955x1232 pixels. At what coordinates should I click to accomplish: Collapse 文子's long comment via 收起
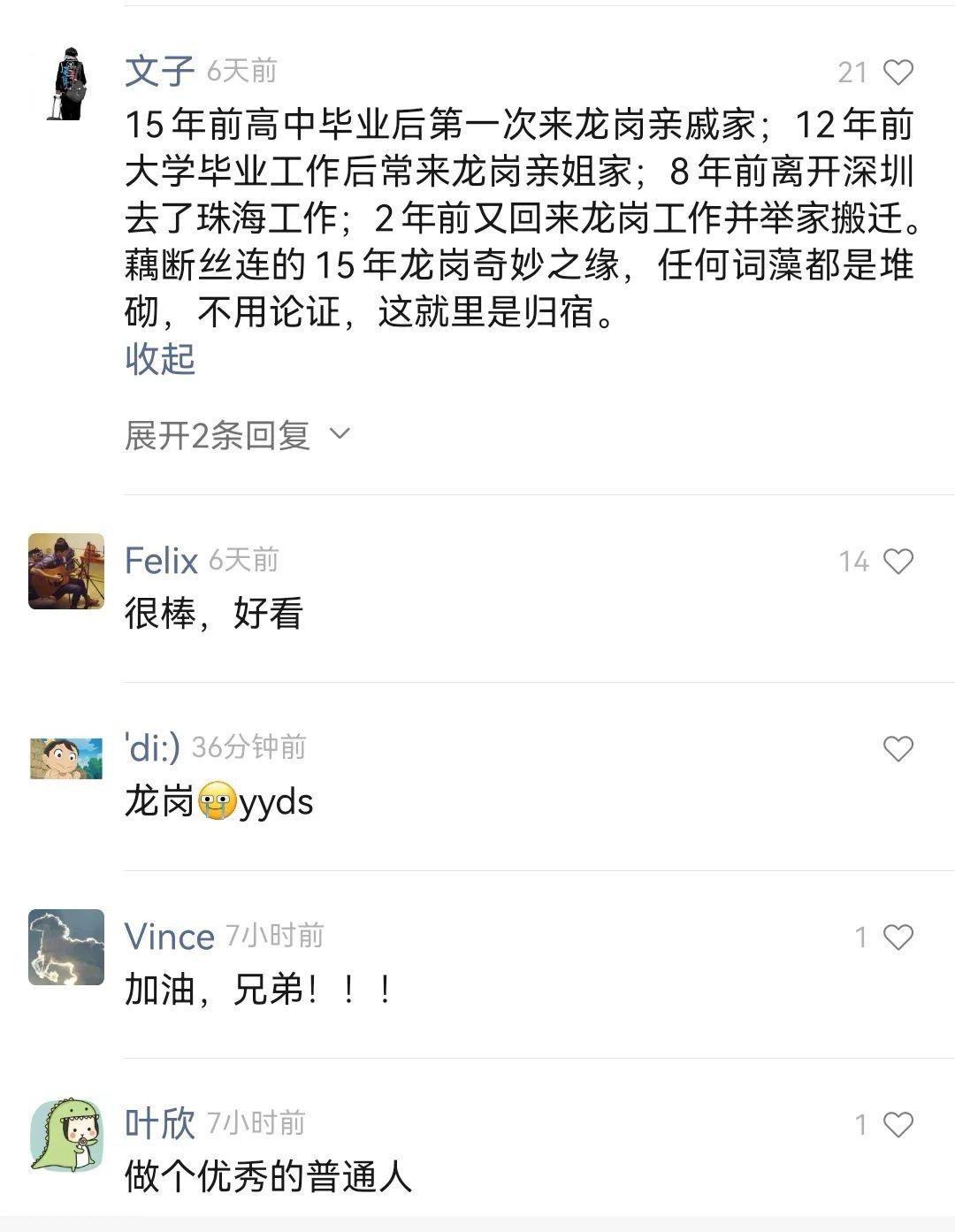(x=159, y=359)
